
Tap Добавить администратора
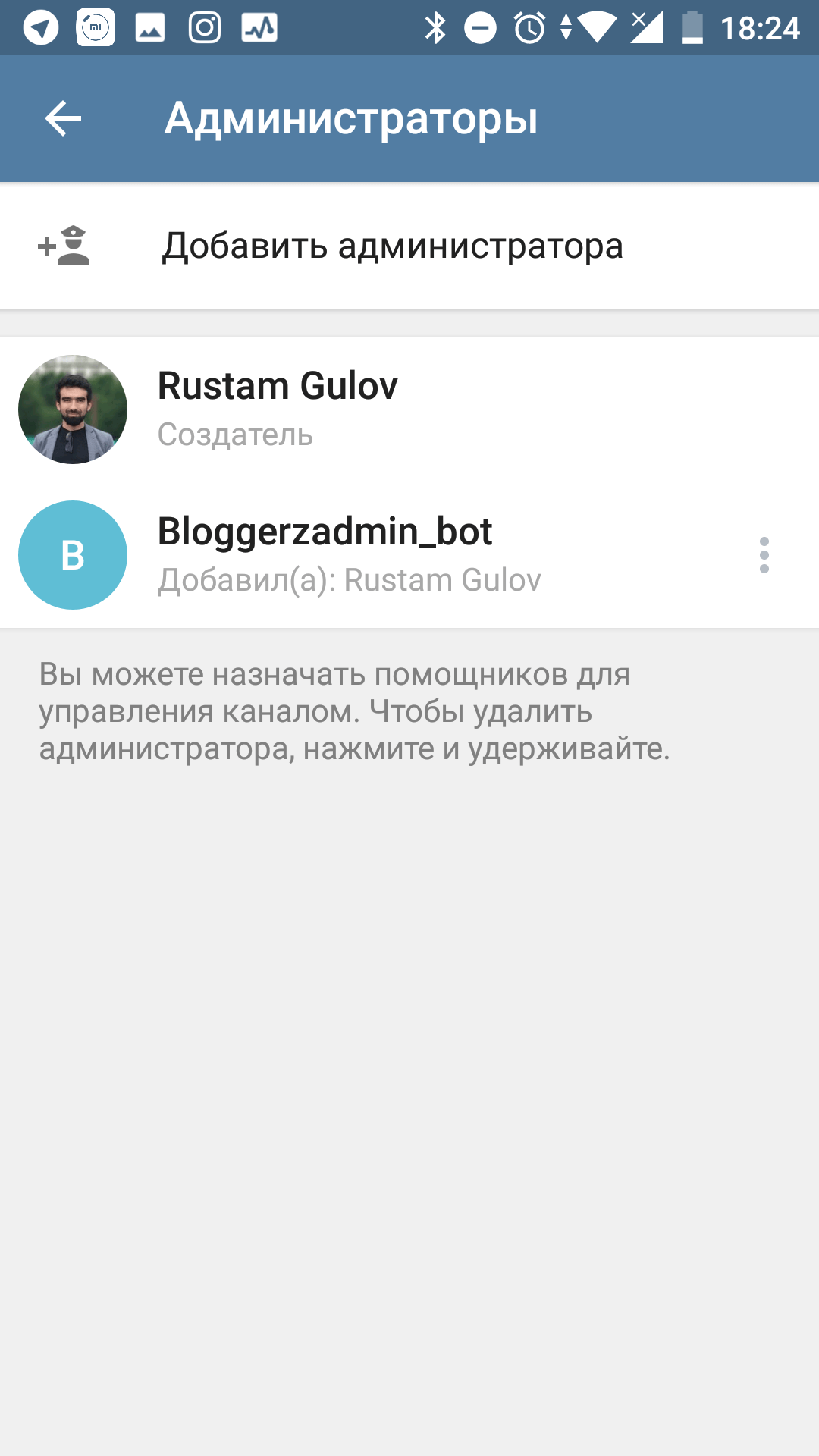(409, 246)
